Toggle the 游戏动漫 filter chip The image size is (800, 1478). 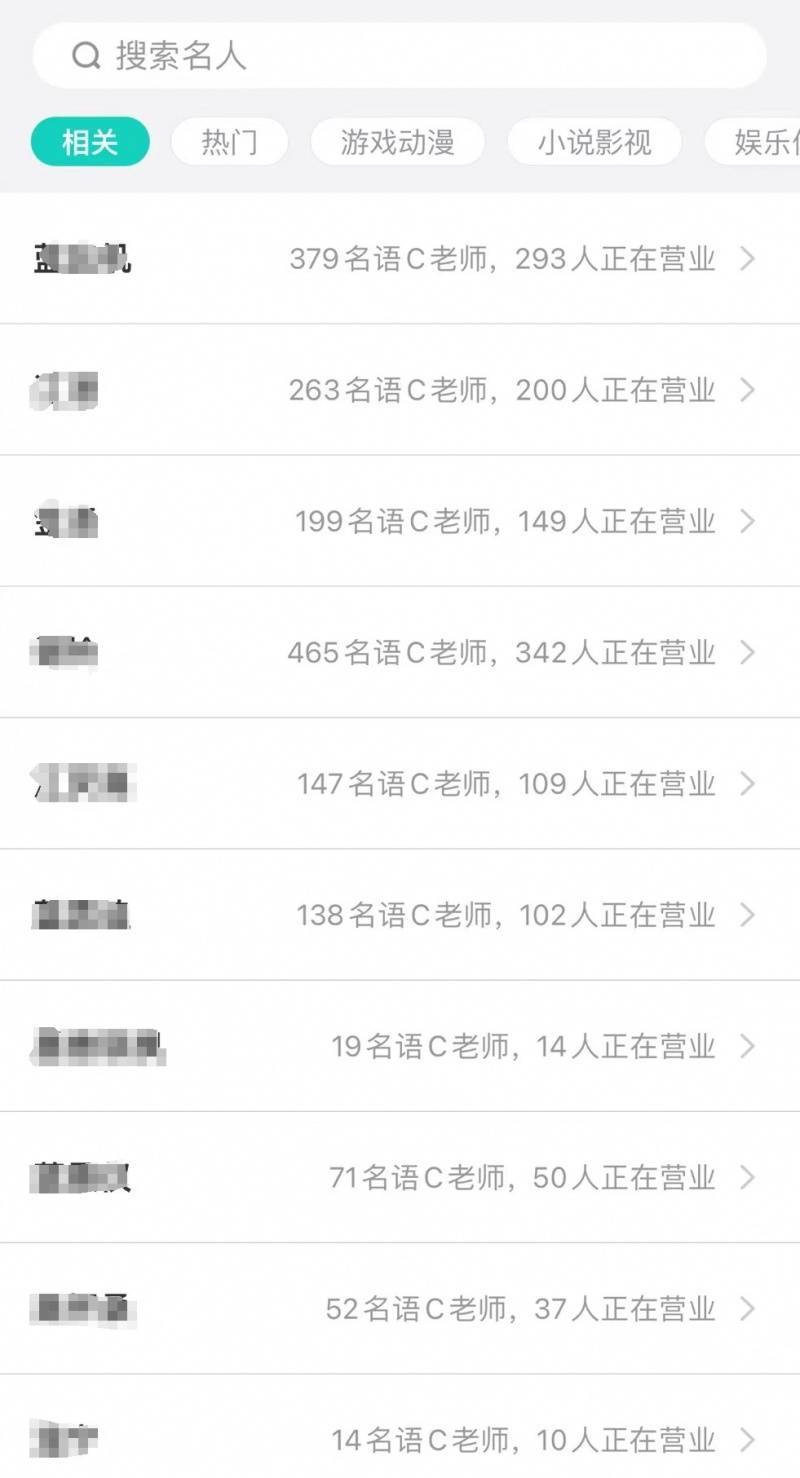(x=397, y=142)
